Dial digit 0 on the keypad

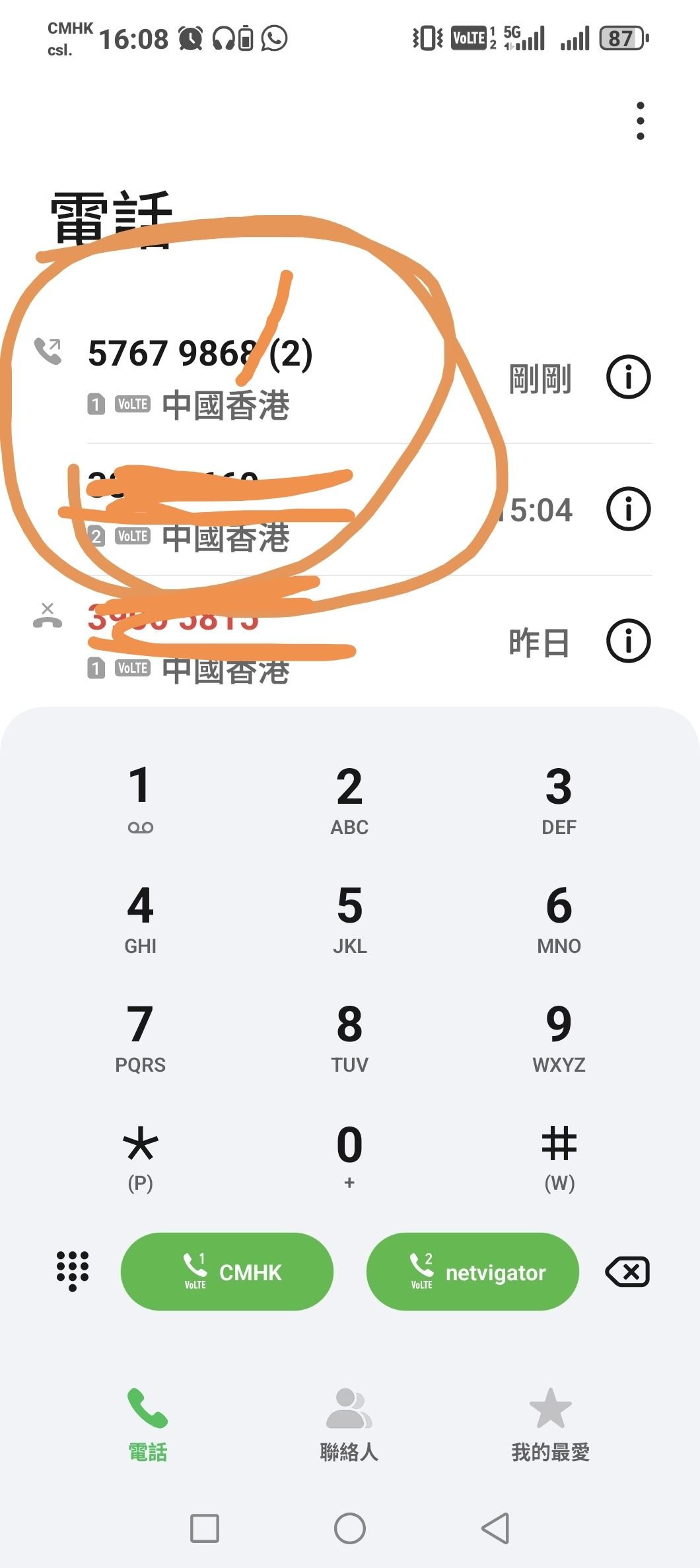pos(349,1155)
